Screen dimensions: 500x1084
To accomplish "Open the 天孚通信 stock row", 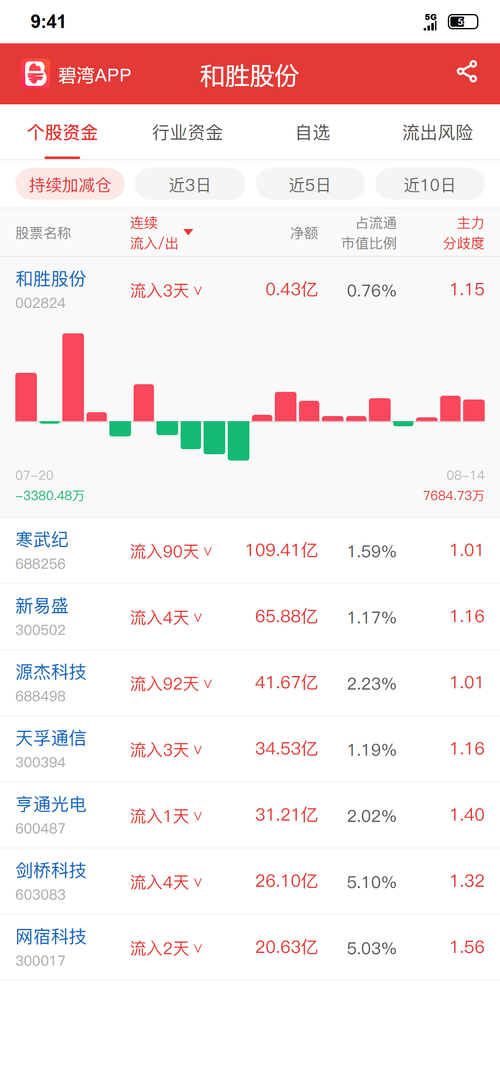I will point(250,749).
